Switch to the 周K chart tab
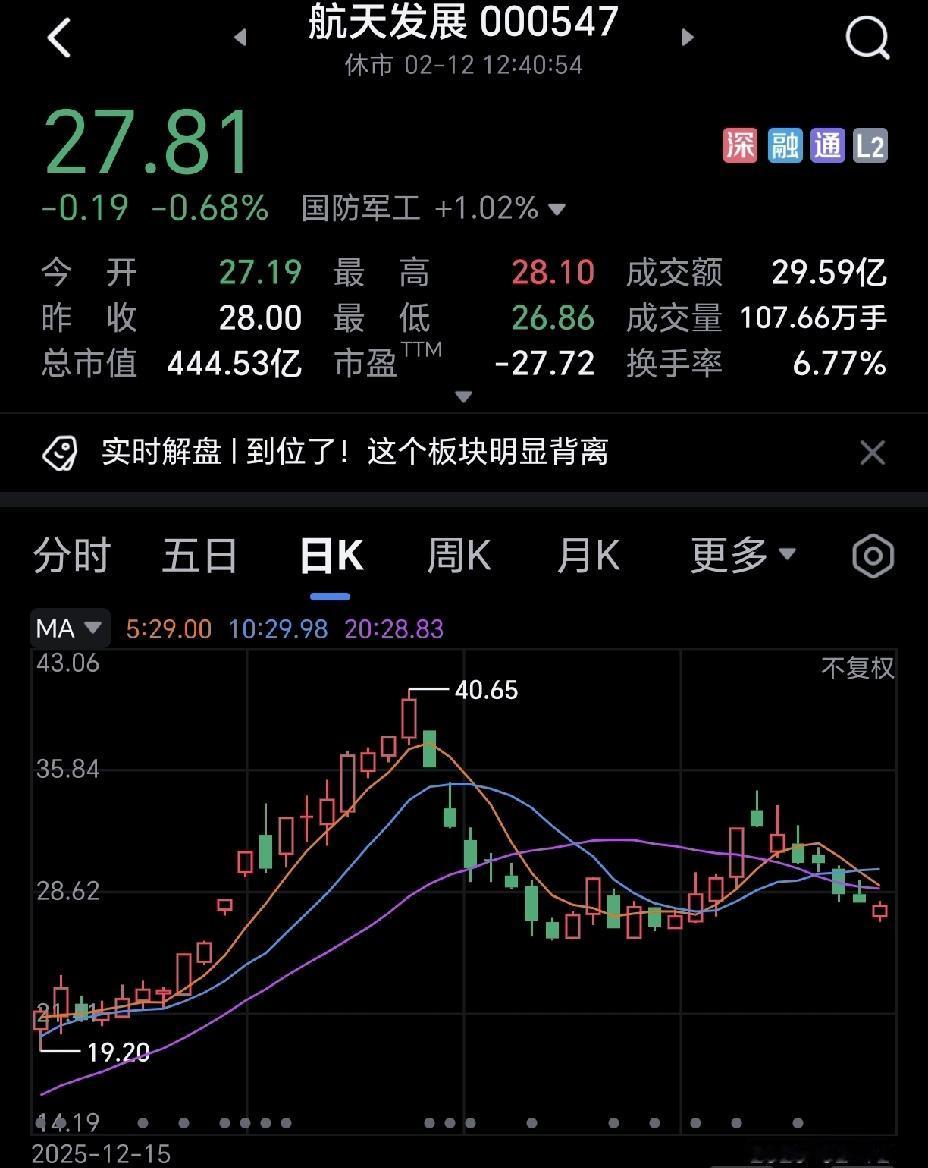 point(459,556)
